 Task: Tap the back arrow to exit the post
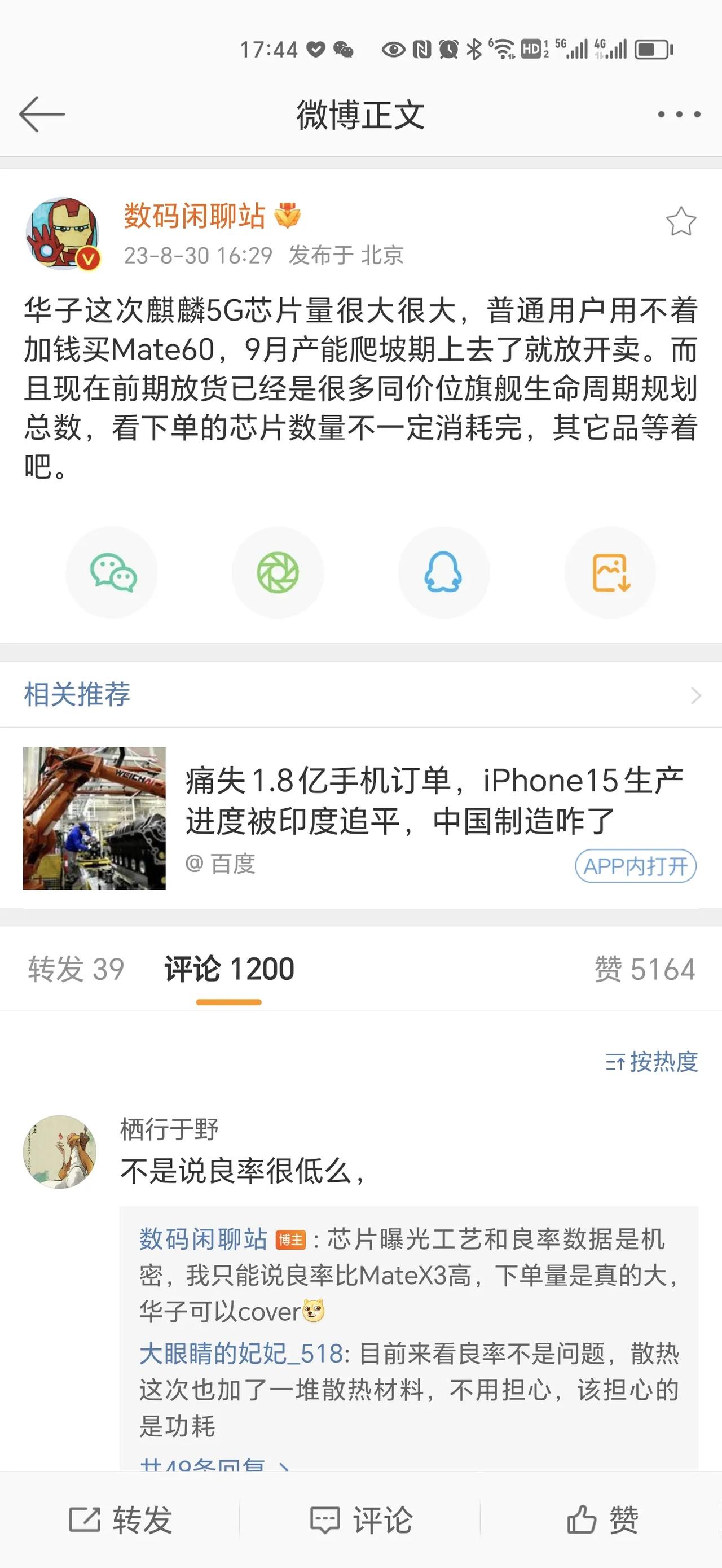pos(41,113)
